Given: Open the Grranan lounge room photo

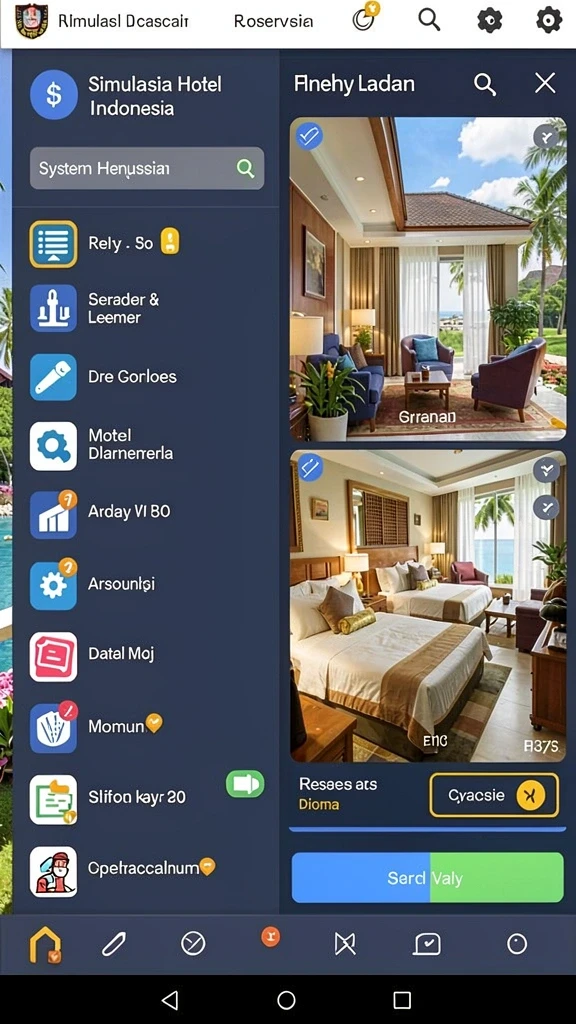Looking at the screenshot, I should click(x=428, y=279).
